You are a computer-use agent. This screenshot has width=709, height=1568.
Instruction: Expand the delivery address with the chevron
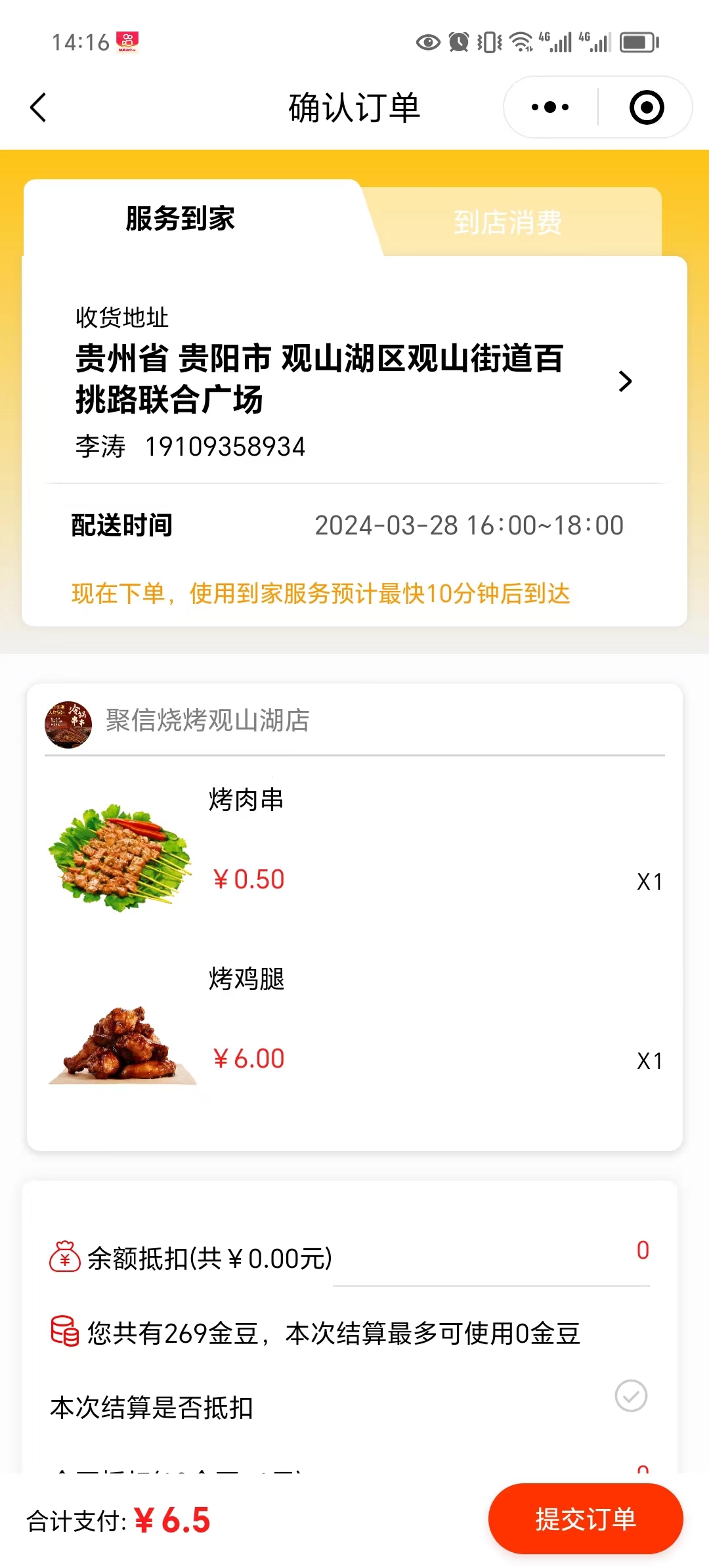[x=625, y=381]
